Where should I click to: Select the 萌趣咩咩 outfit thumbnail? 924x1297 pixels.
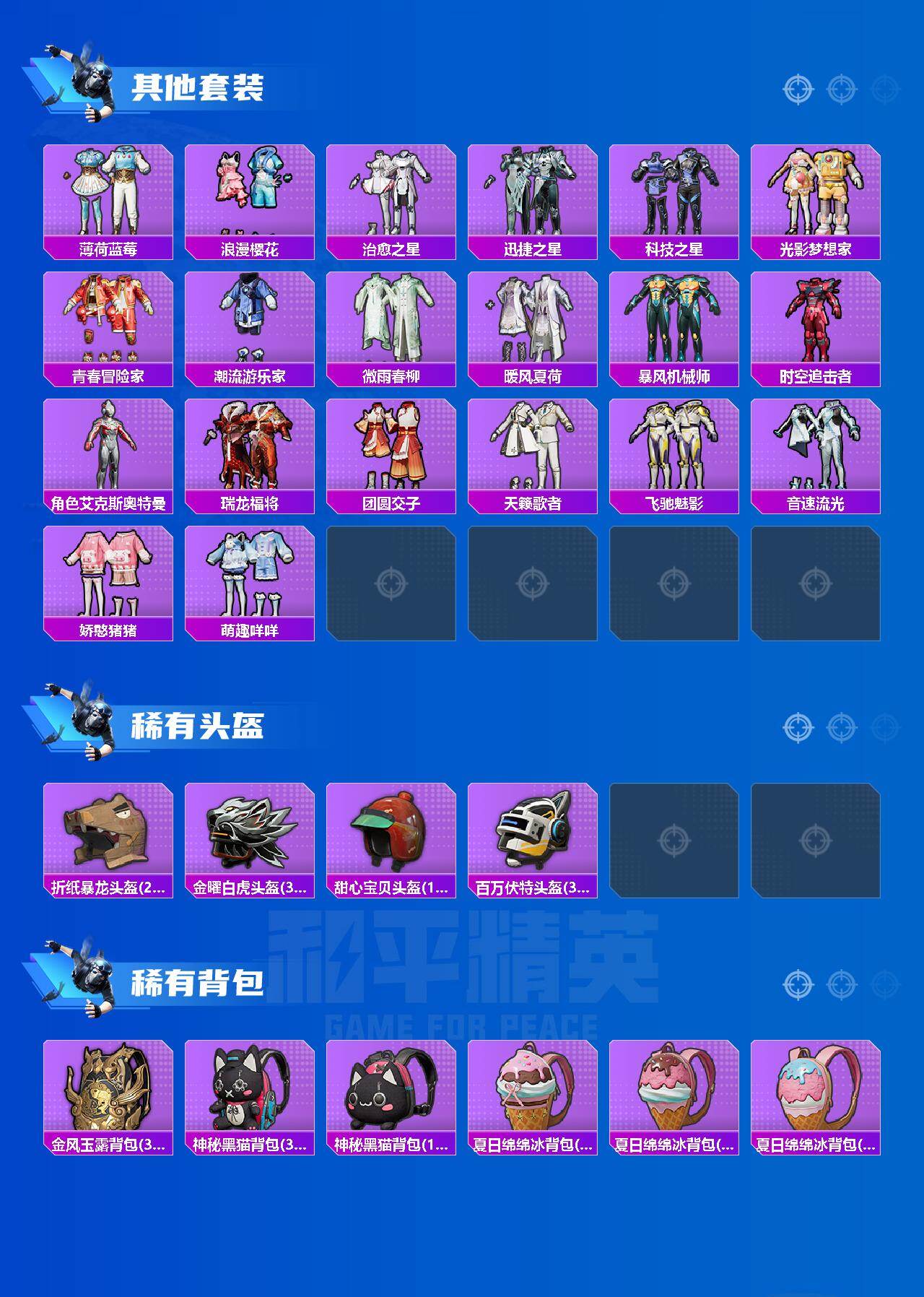(248, 576)
